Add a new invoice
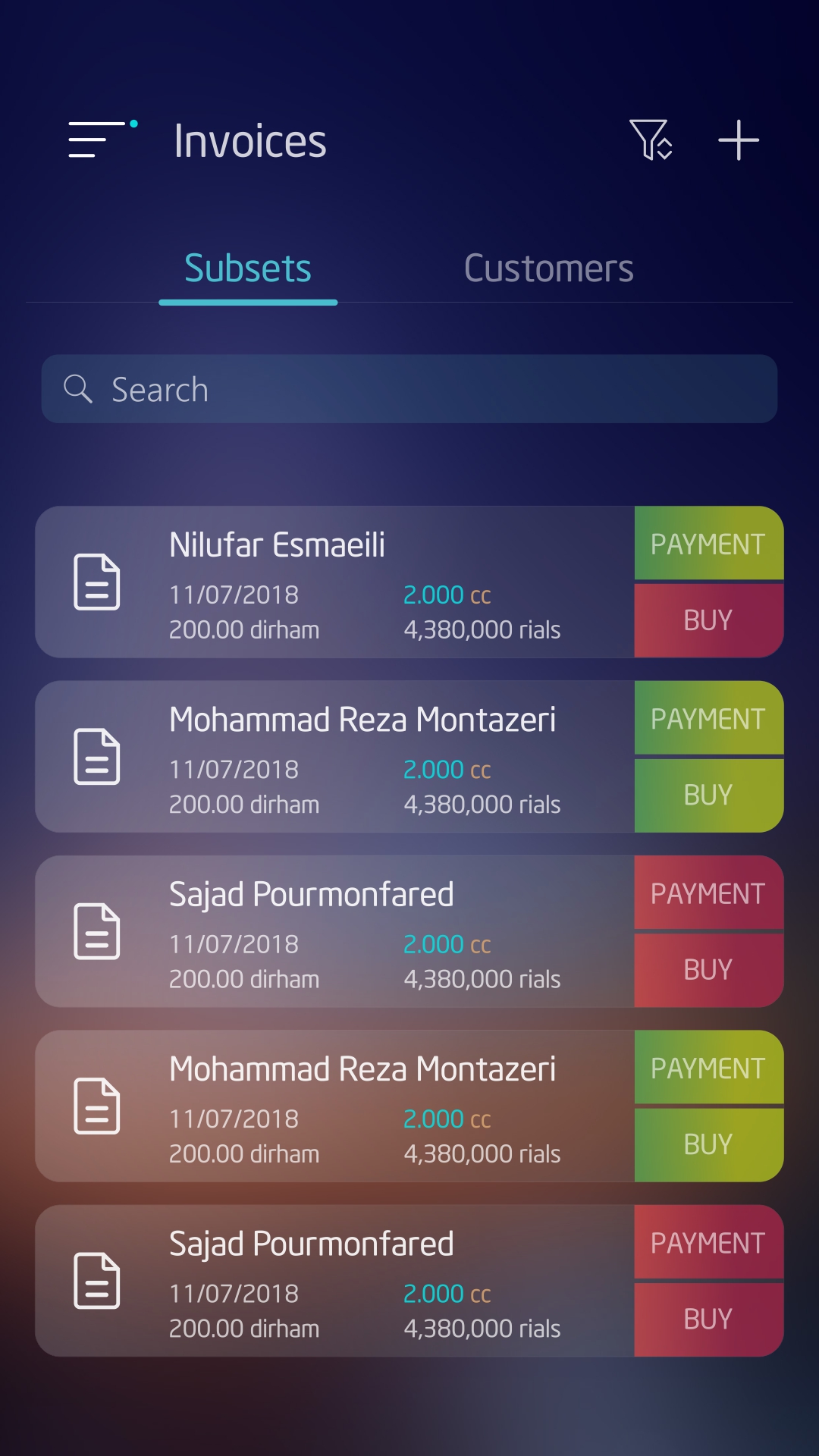 pyautogui.click(x=739, y=140)
